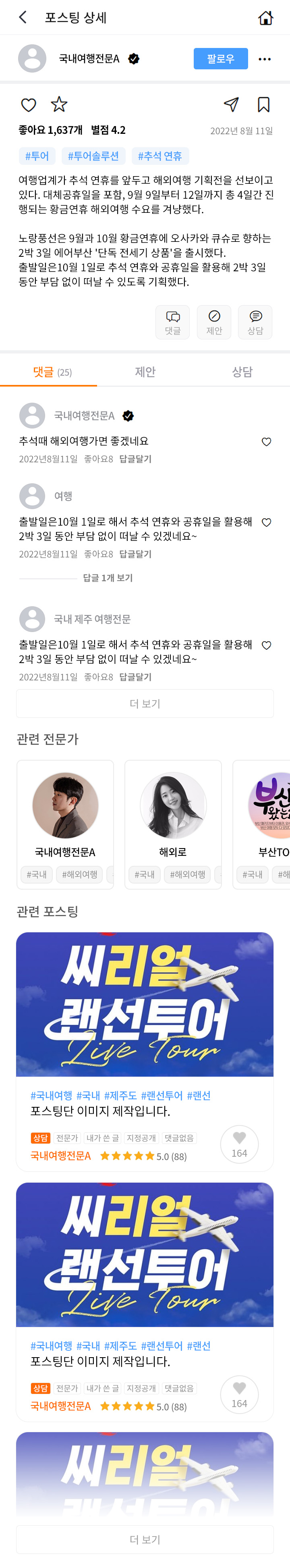
Task: Select the #추석 연휴 hashtag chip
Action: [159, 156]
